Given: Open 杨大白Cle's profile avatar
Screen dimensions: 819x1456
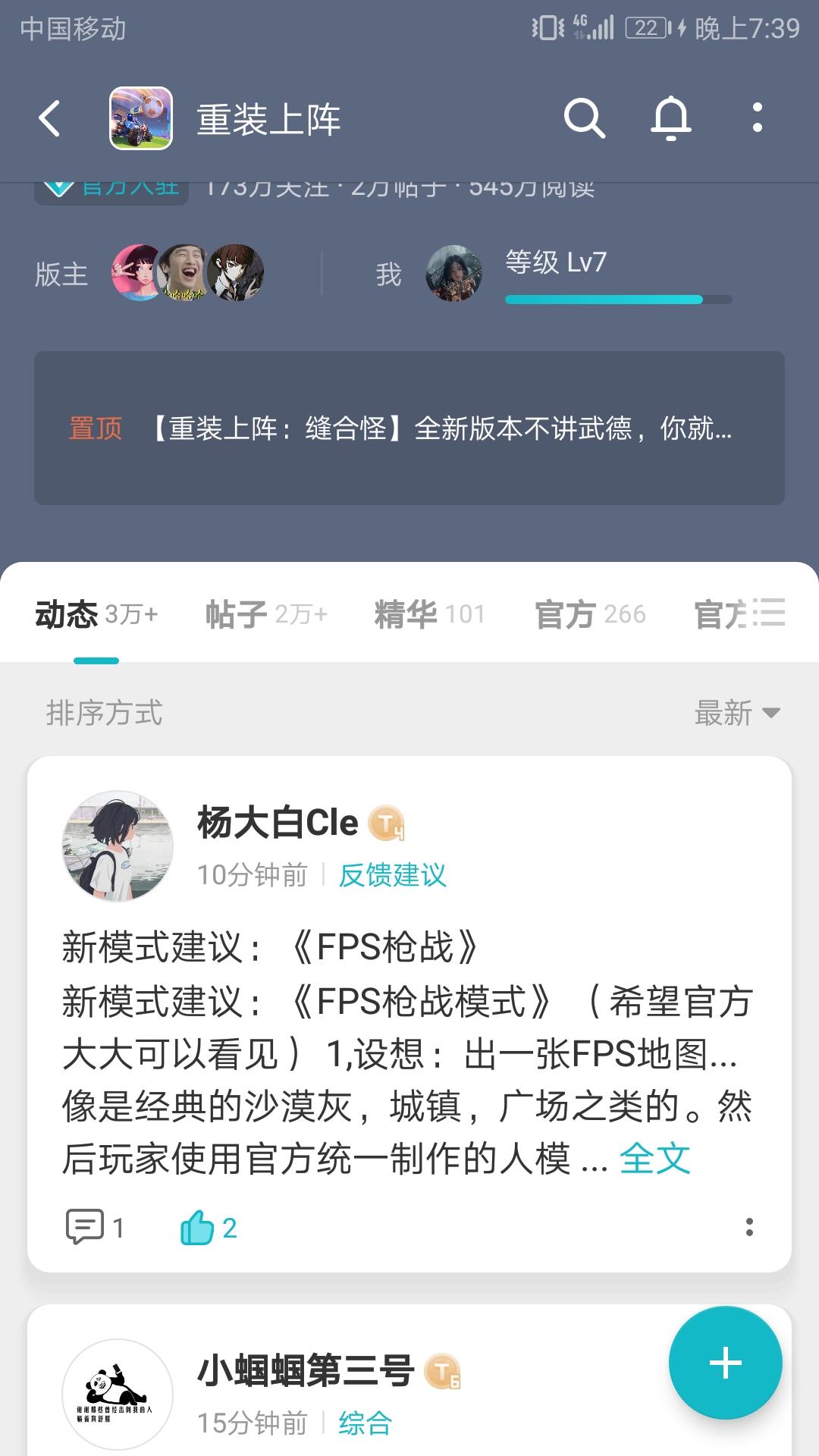Looking at the screenshot, I should pyautogui.click(x=118, y=846).
